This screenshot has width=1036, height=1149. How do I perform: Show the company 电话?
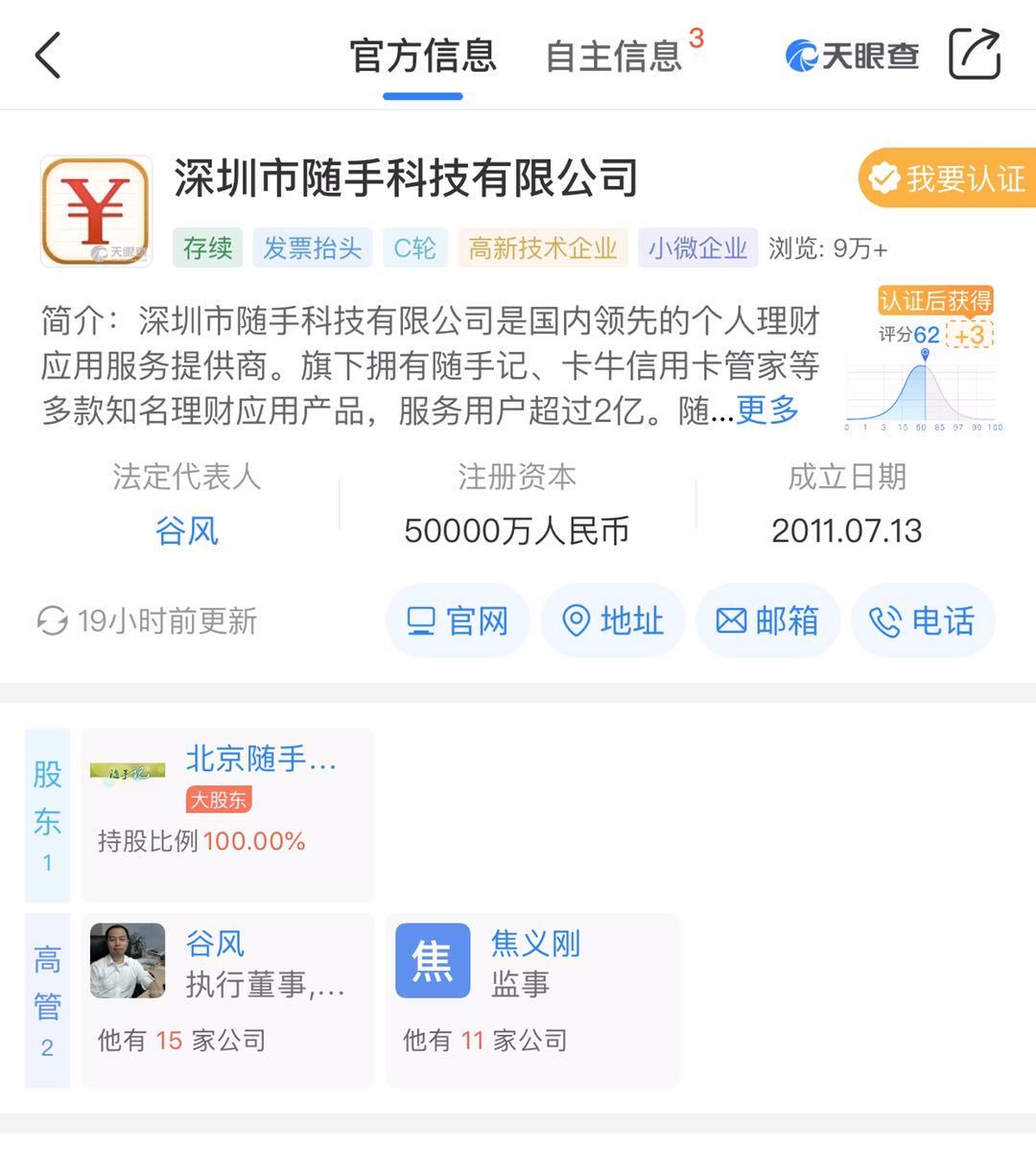click(x=922, y=621)
